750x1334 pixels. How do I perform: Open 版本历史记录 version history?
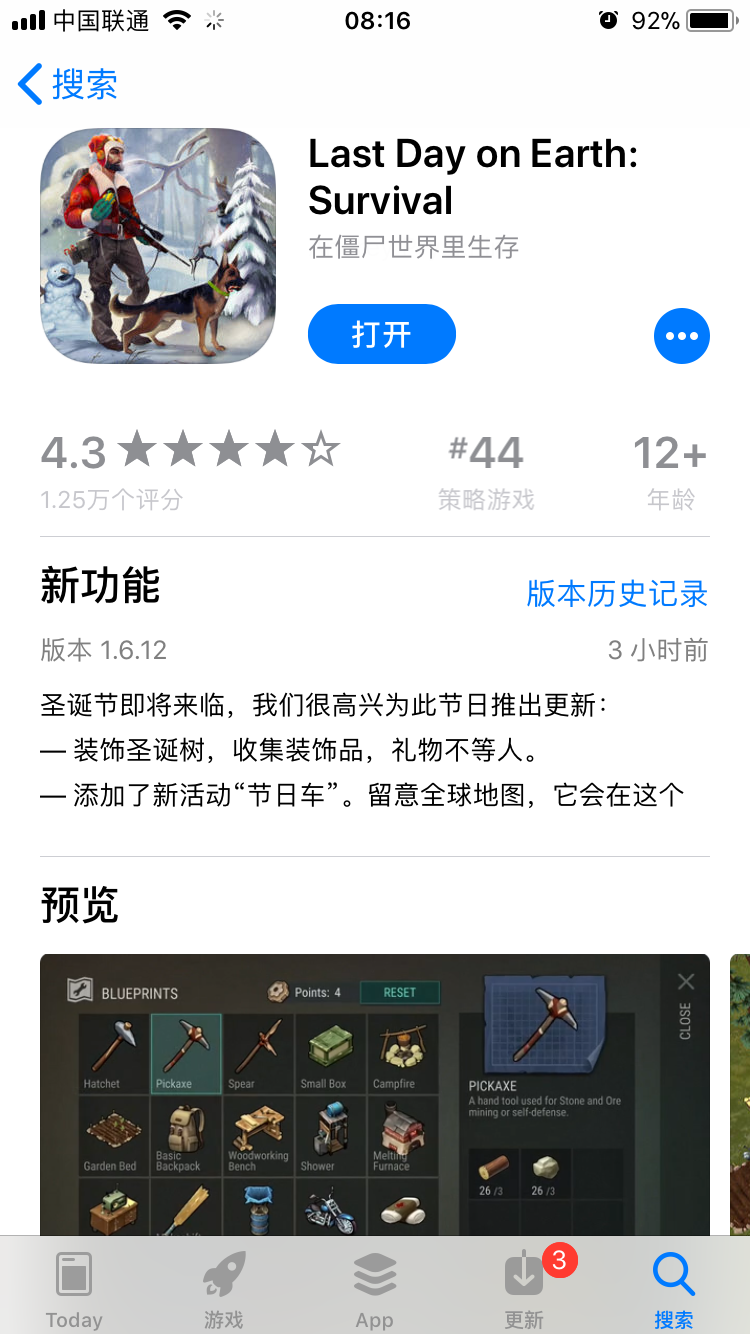617,593
